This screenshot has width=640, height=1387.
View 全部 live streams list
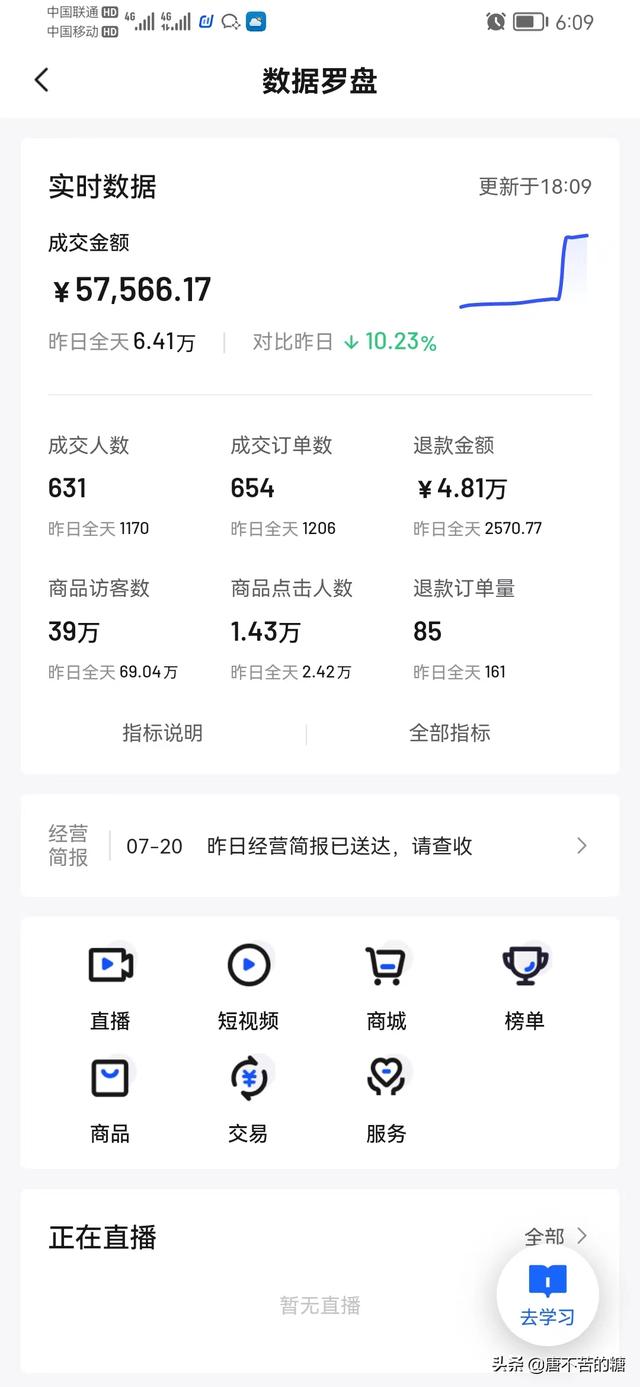556,1237
